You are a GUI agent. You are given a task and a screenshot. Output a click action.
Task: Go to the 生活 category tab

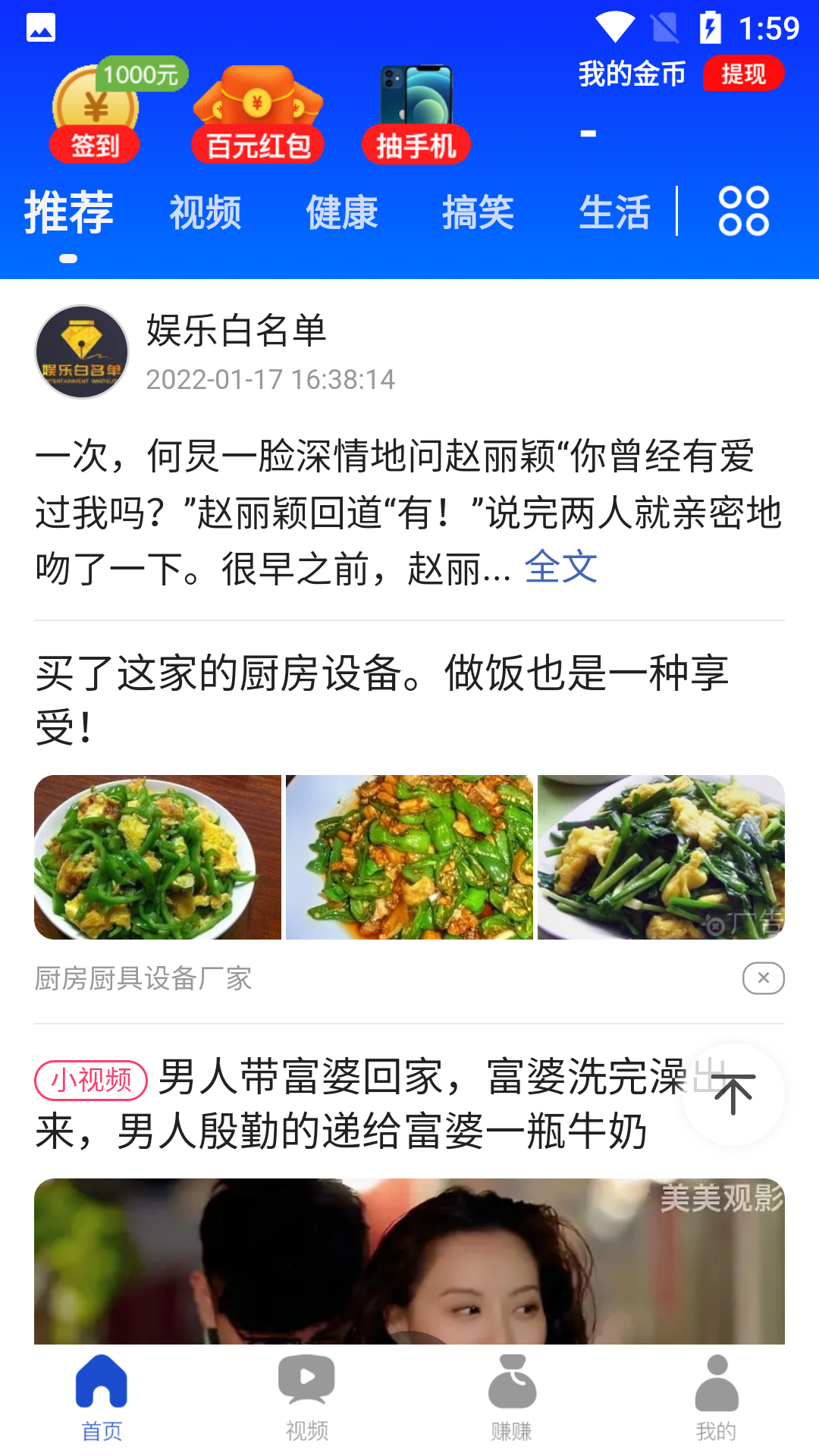614,212
